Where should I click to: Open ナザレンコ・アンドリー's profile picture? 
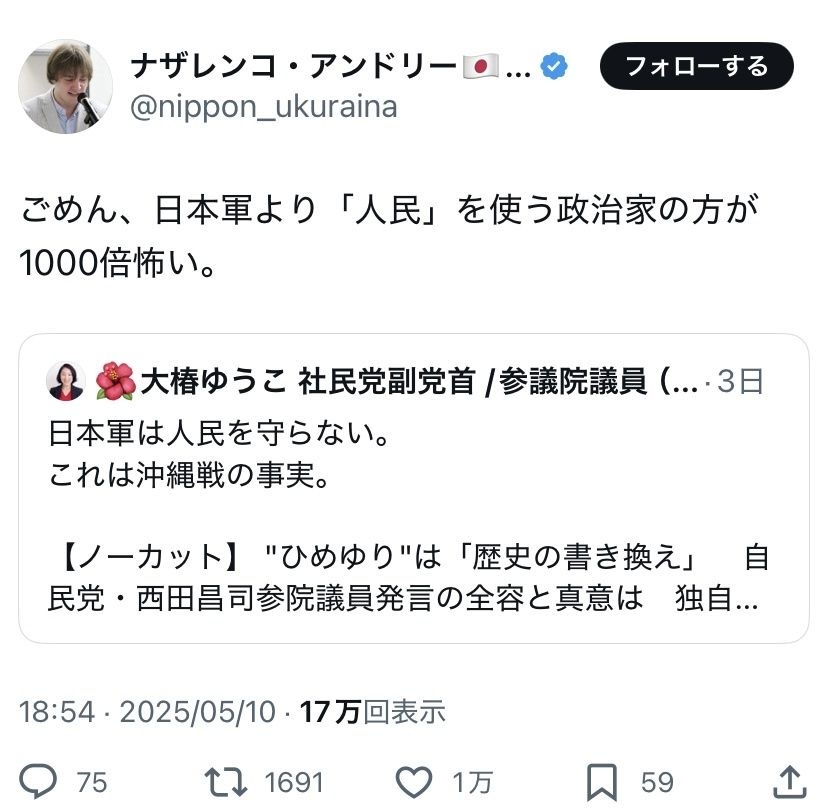(x=66, y=88)
